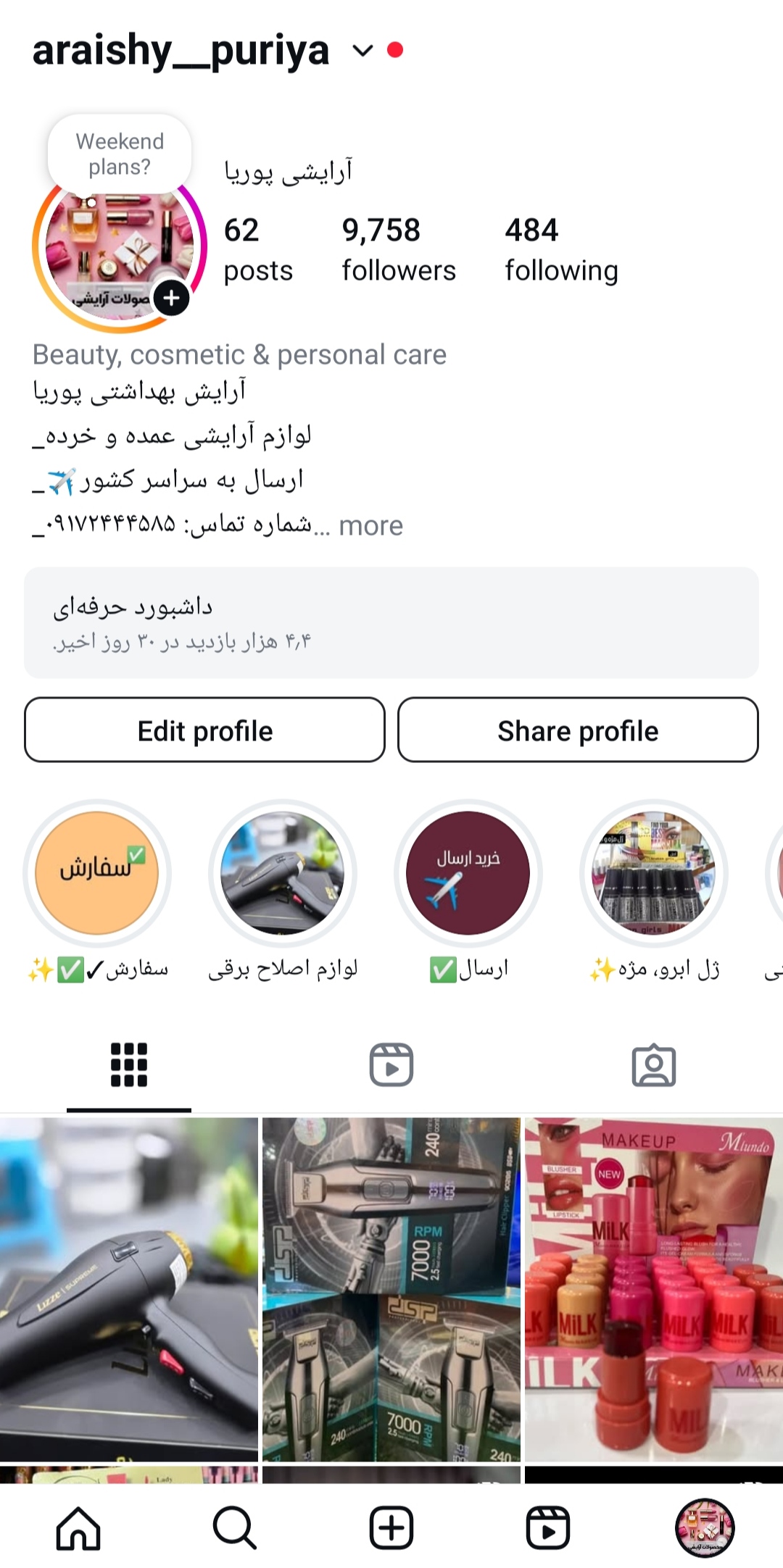Viewport: 783px width, 1568px height.
Task: View the 9,758 followers list
Action: [399, 249]
